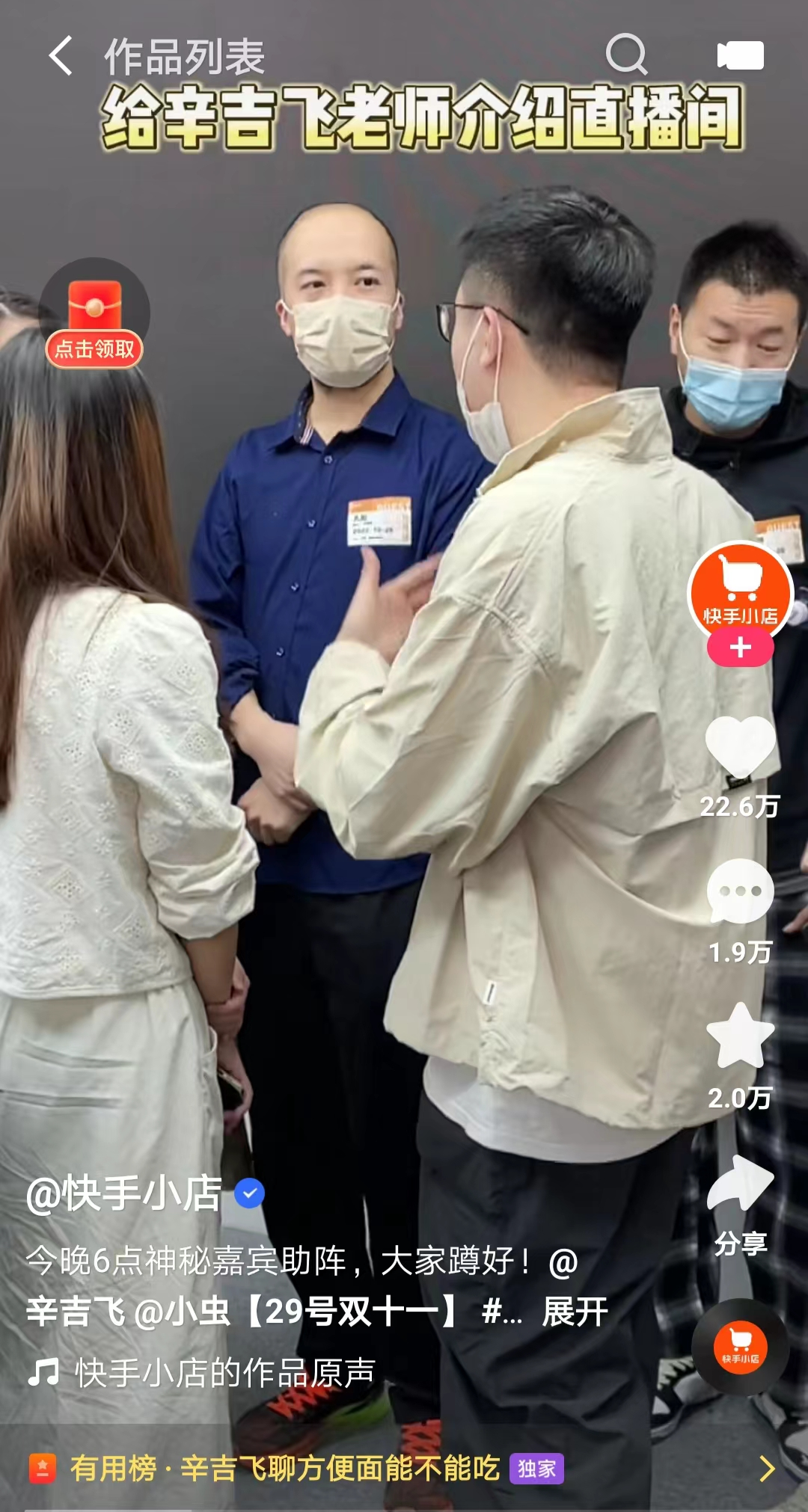Open 快手小店的作品原声 sound page
Viewport: 808px width, 1512px height.
[224, 1372]
